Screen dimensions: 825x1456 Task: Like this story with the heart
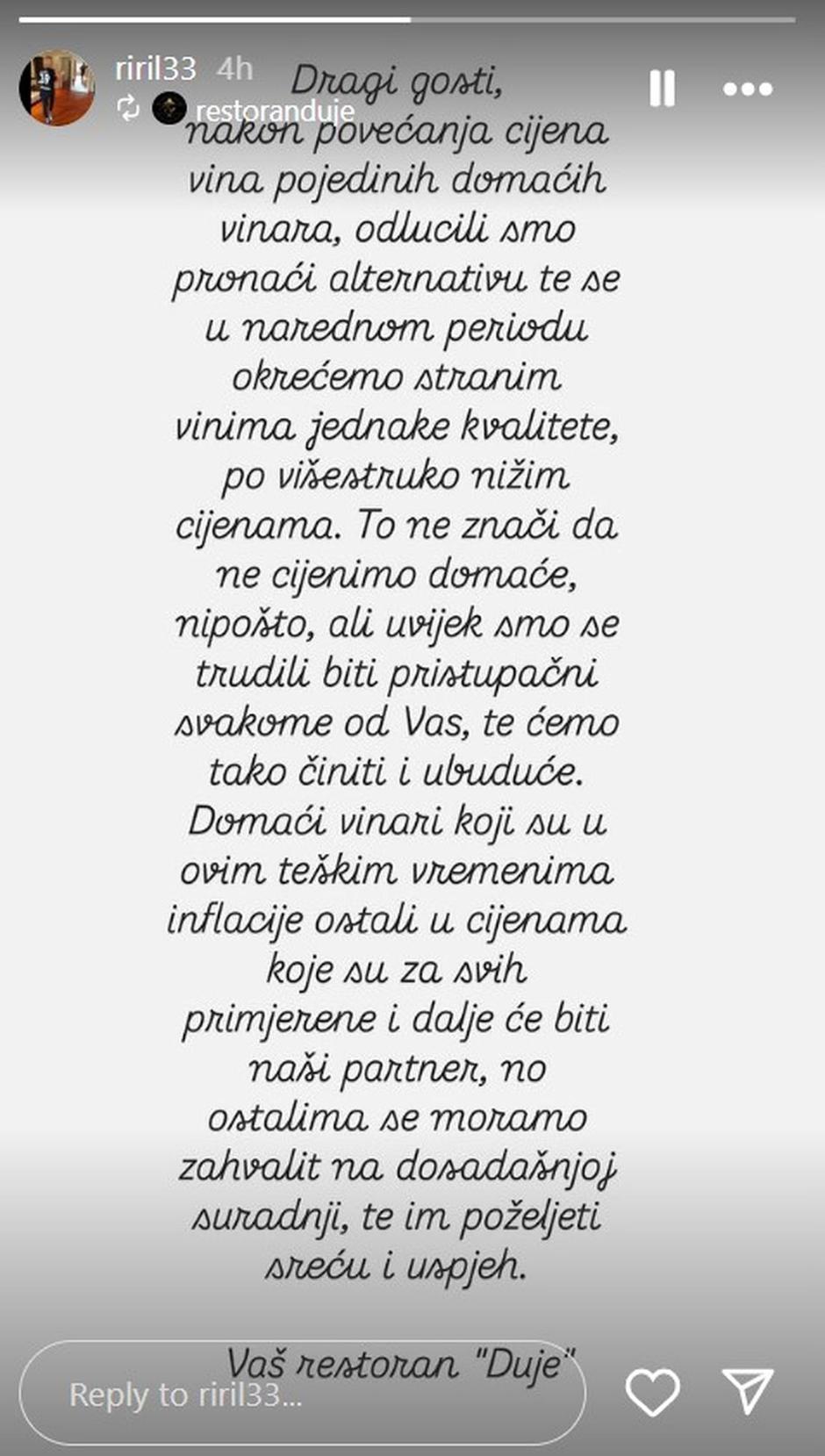652,1392
